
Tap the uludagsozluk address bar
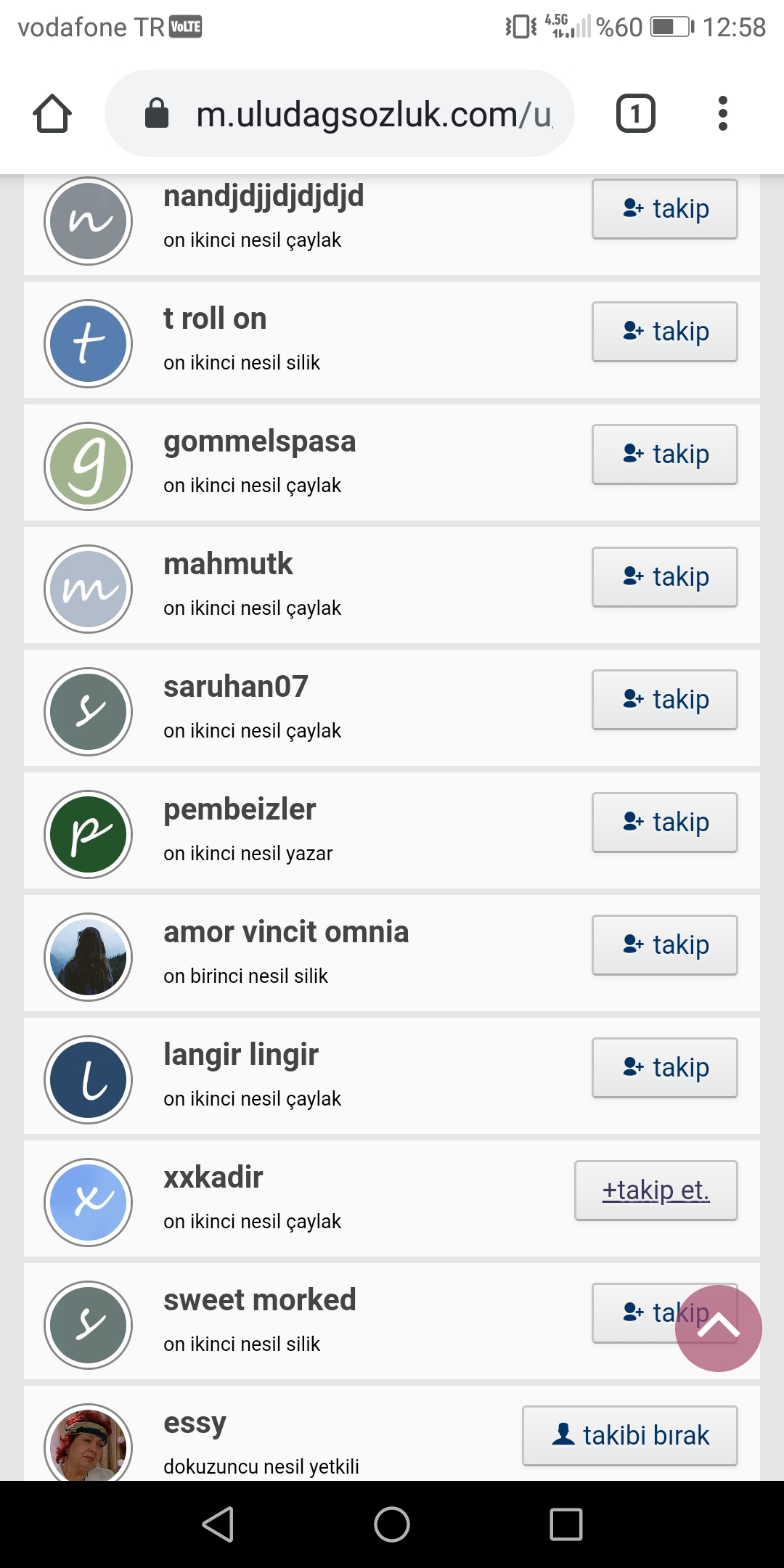pyautogui.click(x=340, y=113)
